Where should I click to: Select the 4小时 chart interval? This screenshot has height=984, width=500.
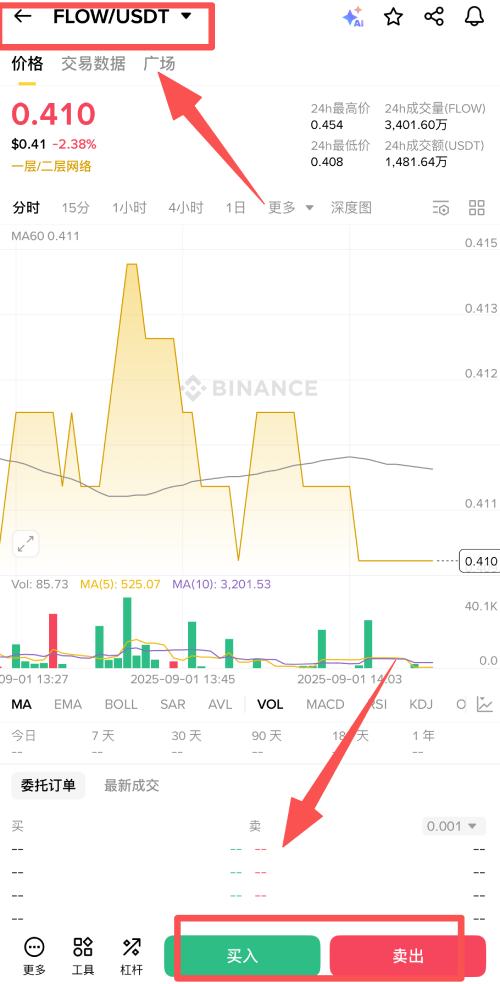click(186, 208)
